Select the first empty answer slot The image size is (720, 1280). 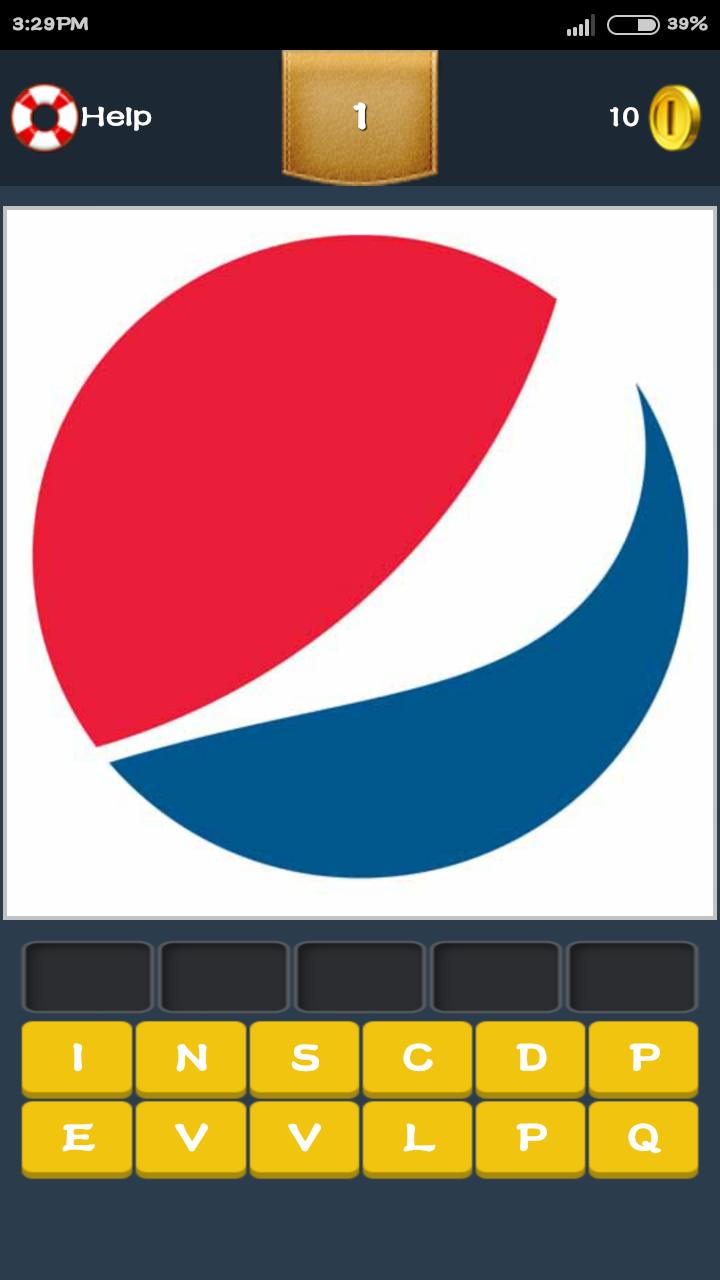[x=87, y=976]
